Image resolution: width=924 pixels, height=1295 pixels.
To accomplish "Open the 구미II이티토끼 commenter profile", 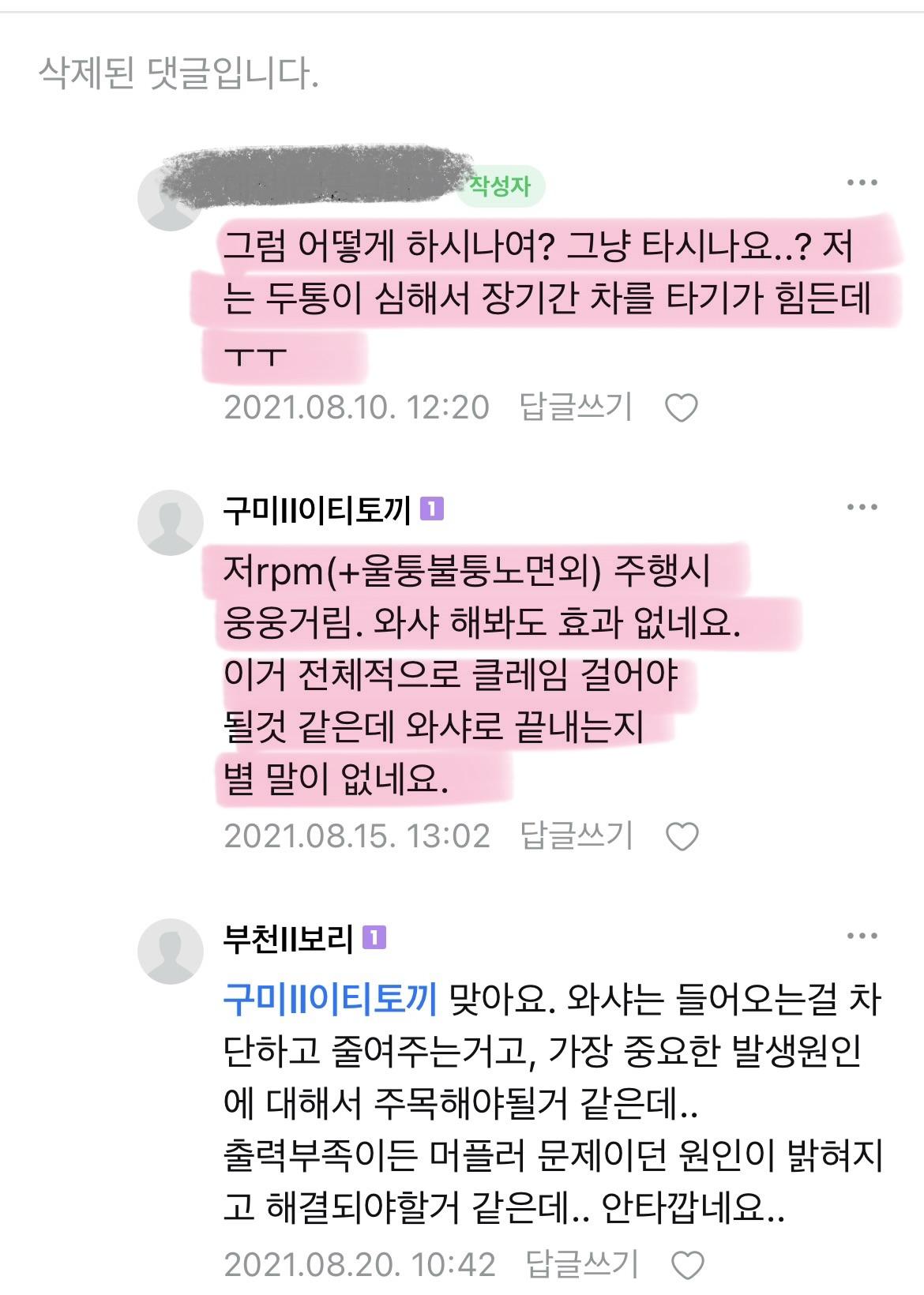I will (317, 511).
